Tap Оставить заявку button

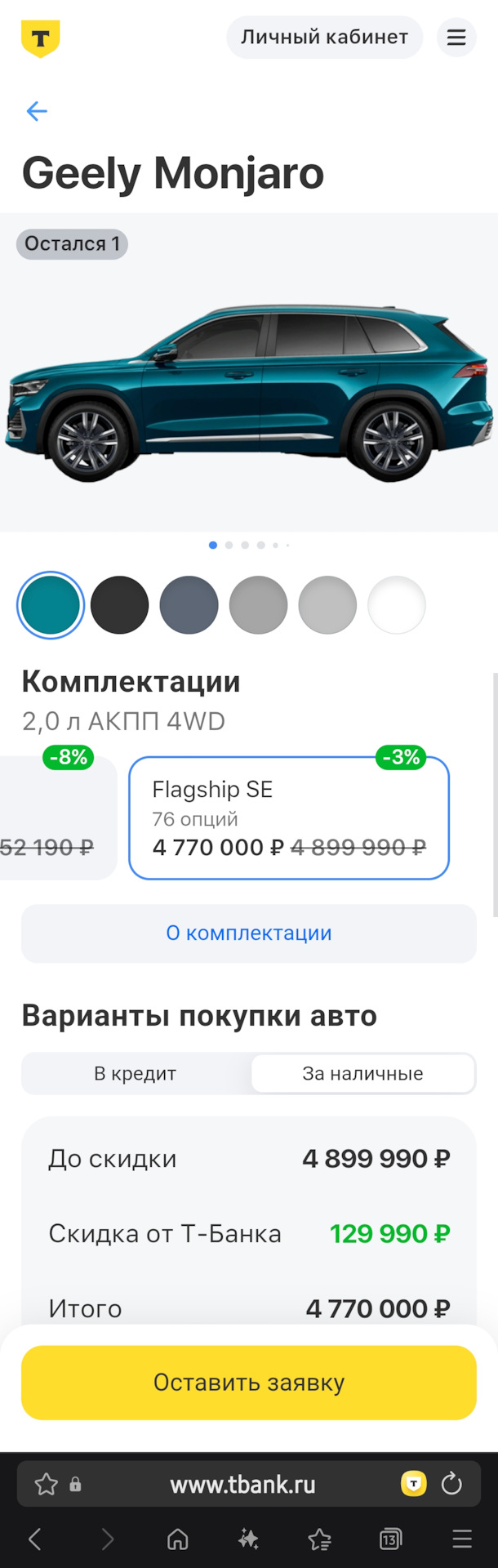pos(249,1383)
